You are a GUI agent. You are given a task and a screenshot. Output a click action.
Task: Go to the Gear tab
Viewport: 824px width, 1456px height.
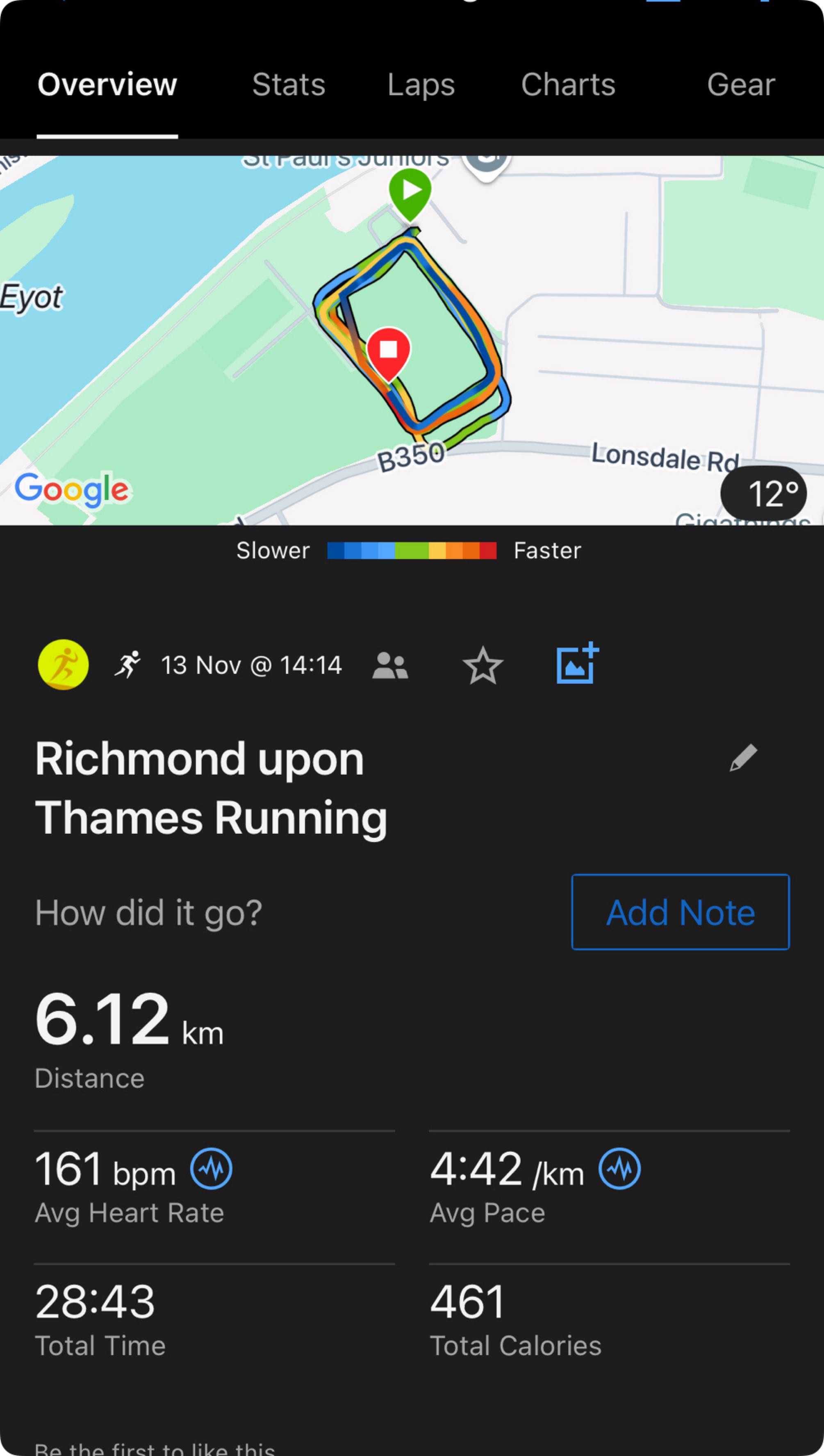click(741, 85)
